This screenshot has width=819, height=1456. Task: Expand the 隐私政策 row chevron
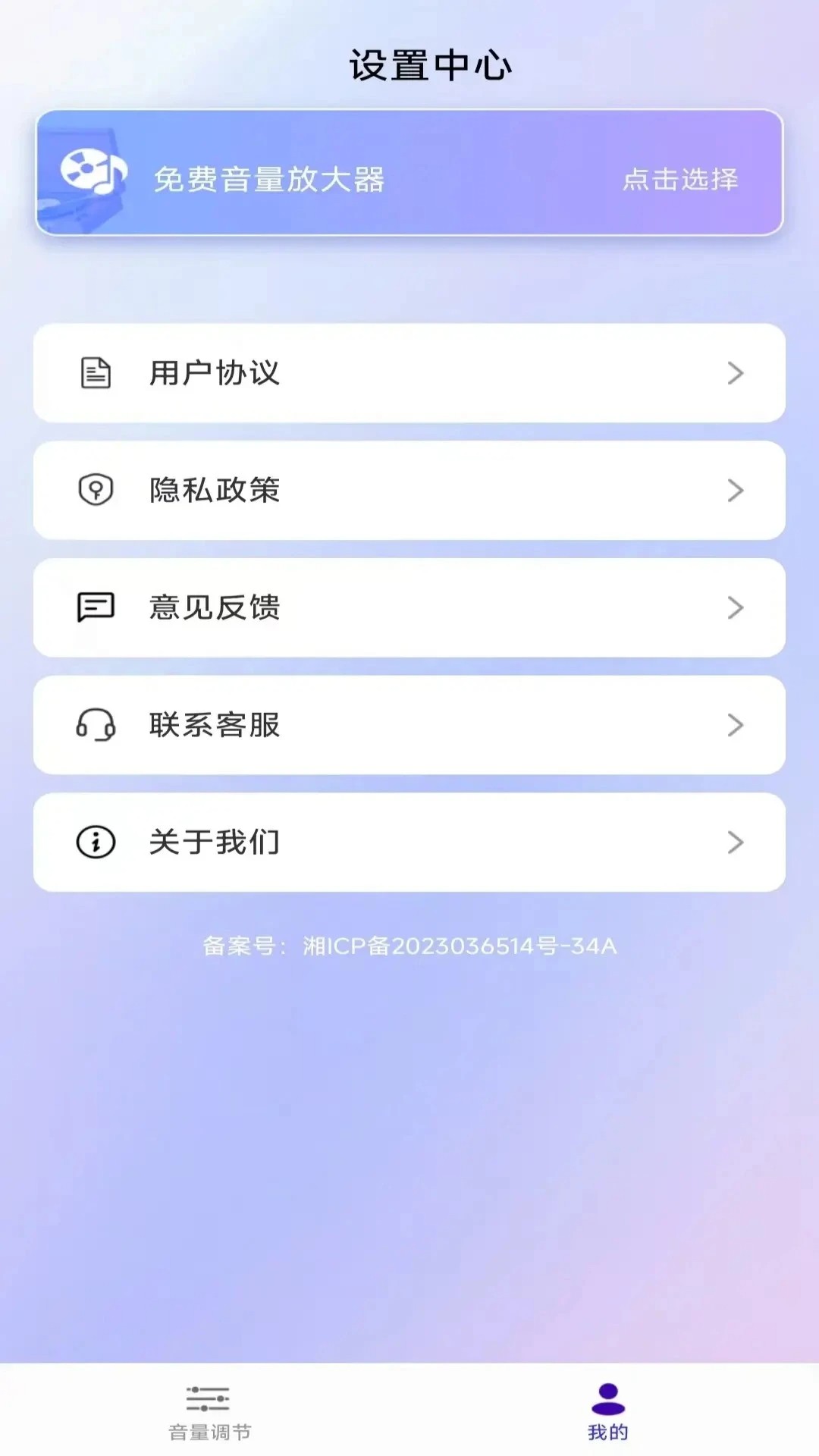coord(734,491)
